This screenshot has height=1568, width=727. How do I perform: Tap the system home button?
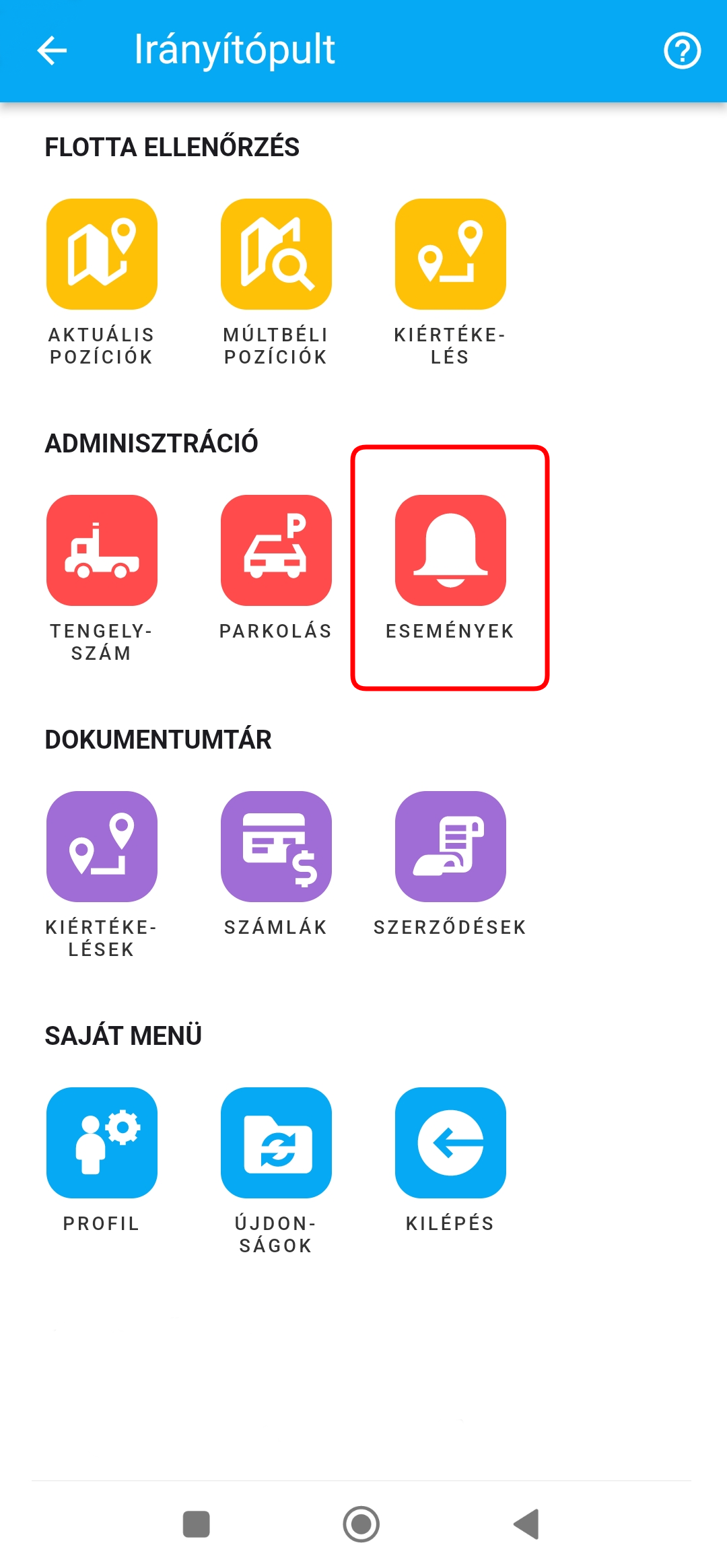pyautogui.click(x=361, y=1524)
